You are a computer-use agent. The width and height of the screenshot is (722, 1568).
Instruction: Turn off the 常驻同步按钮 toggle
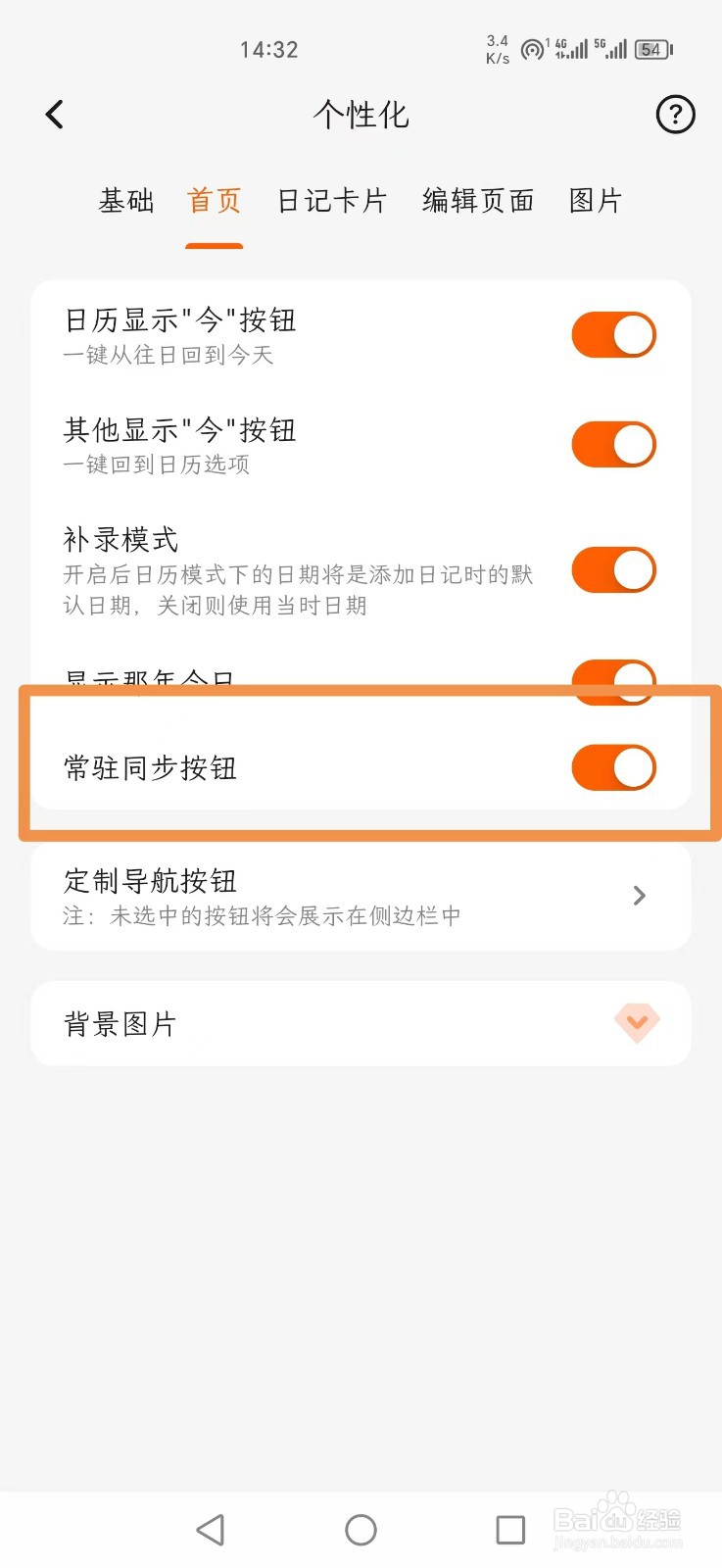[612, 768]
